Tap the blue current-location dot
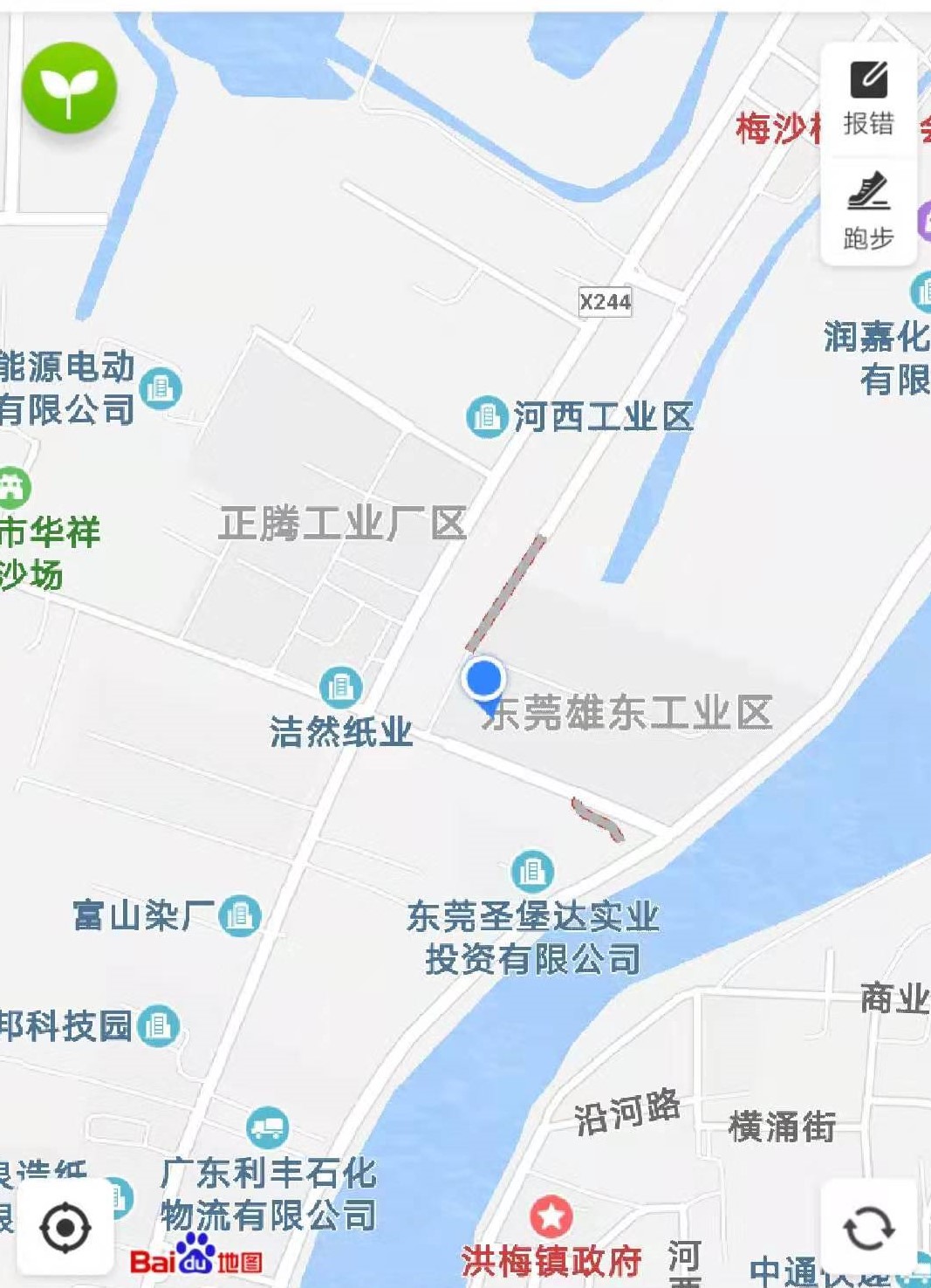 (x=483, y=678)
